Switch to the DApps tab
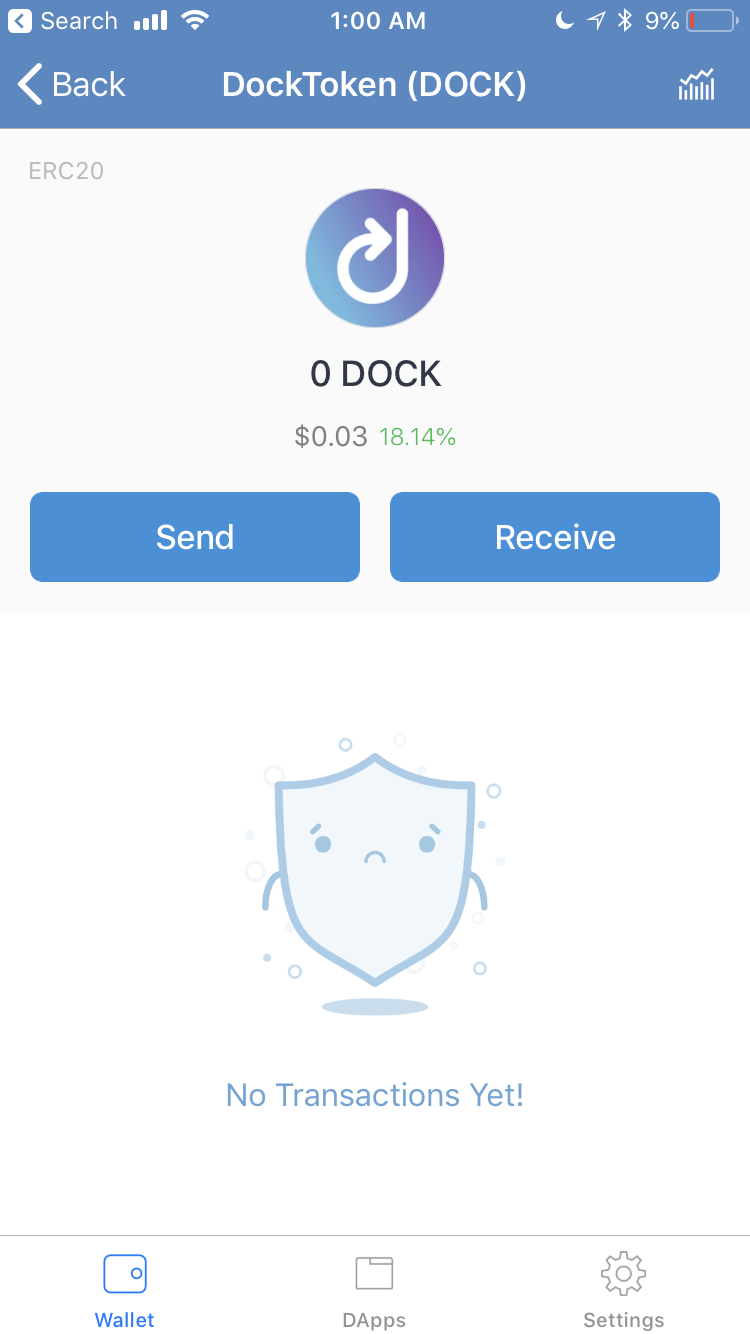 [374, 1290]
